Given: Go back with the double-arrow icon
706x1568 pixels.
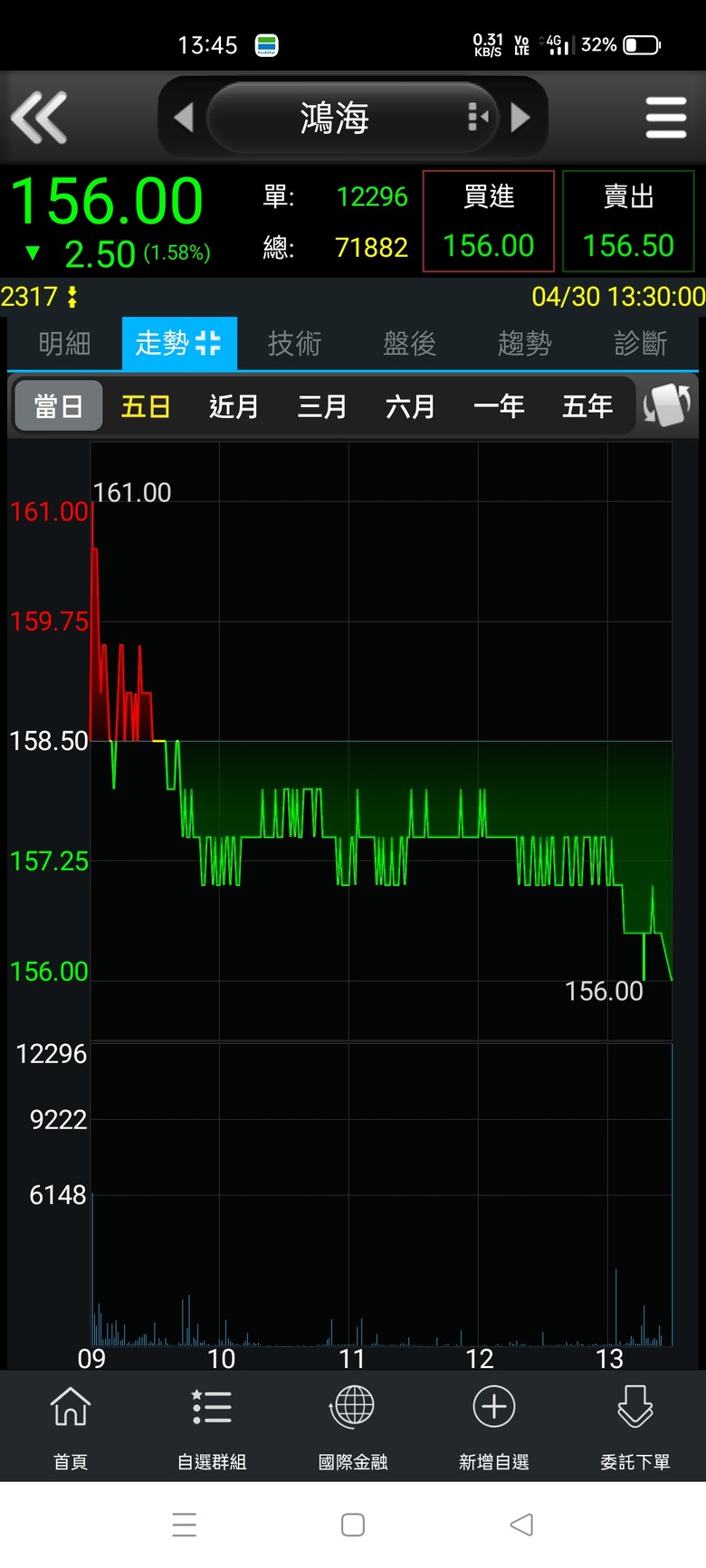Looking at the screenshot, I should (39, 118).
